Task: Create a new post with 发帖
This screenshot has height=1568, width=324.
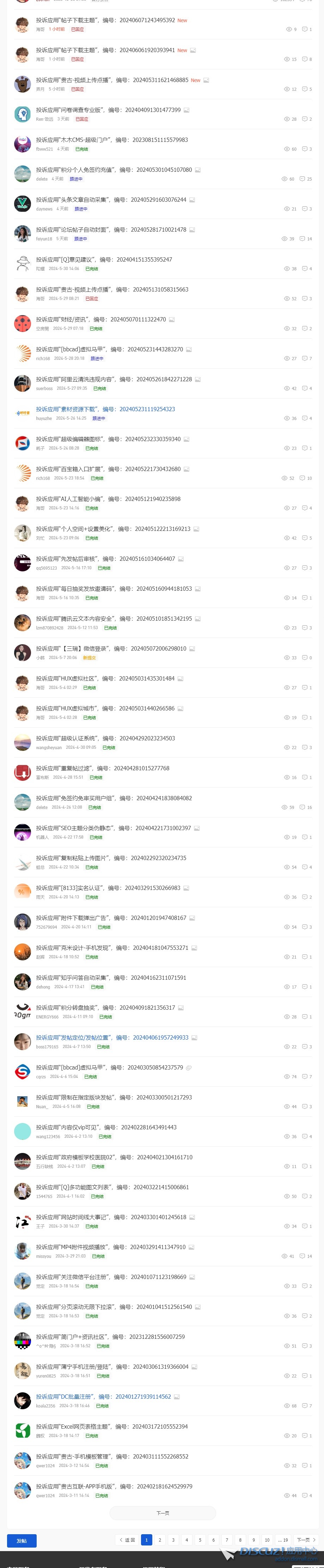Action: [x=21, y=1540]
